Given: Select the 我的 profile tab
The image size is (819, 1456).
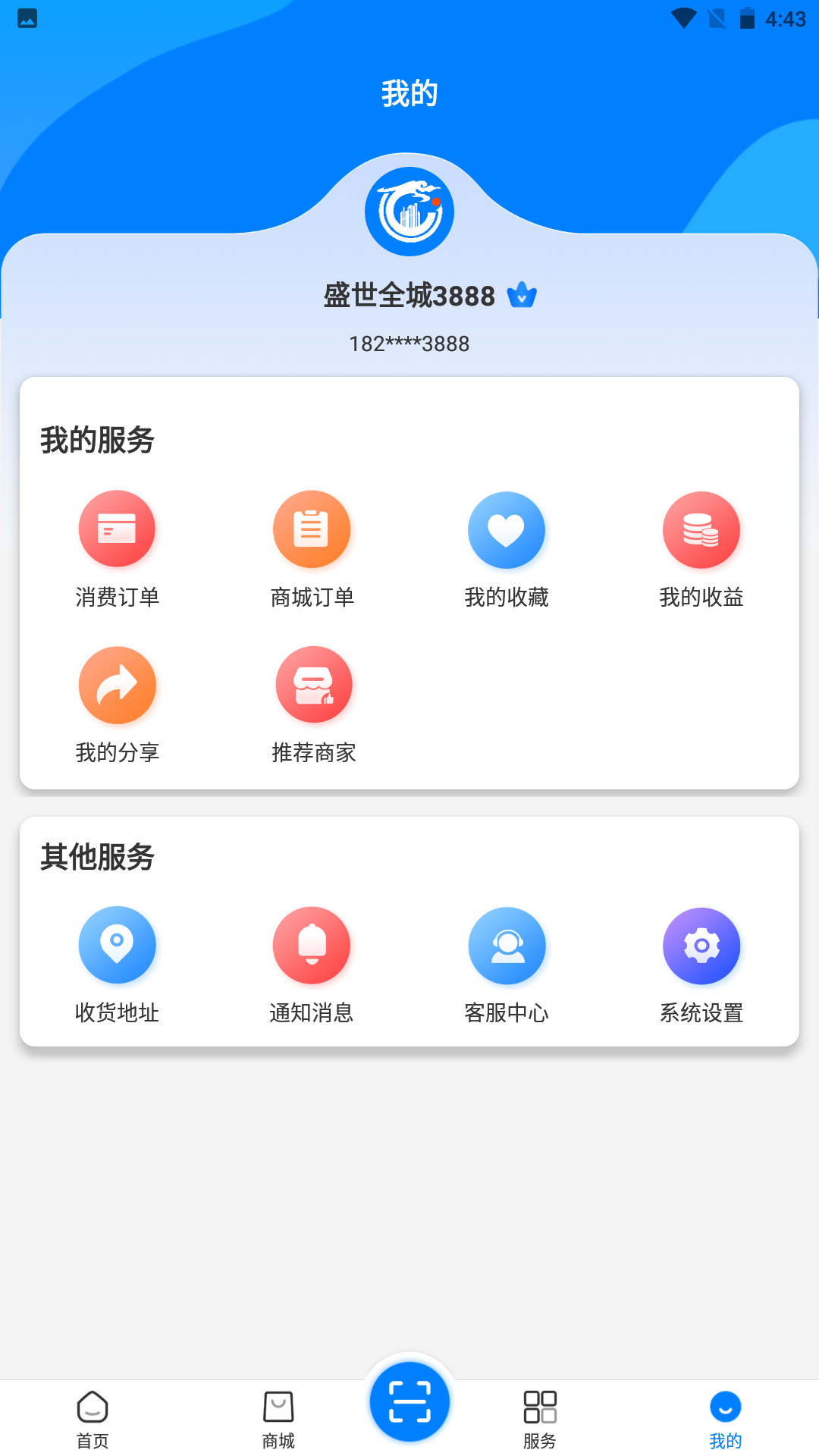Looking at the screenshot, I should coord(726,1418).
